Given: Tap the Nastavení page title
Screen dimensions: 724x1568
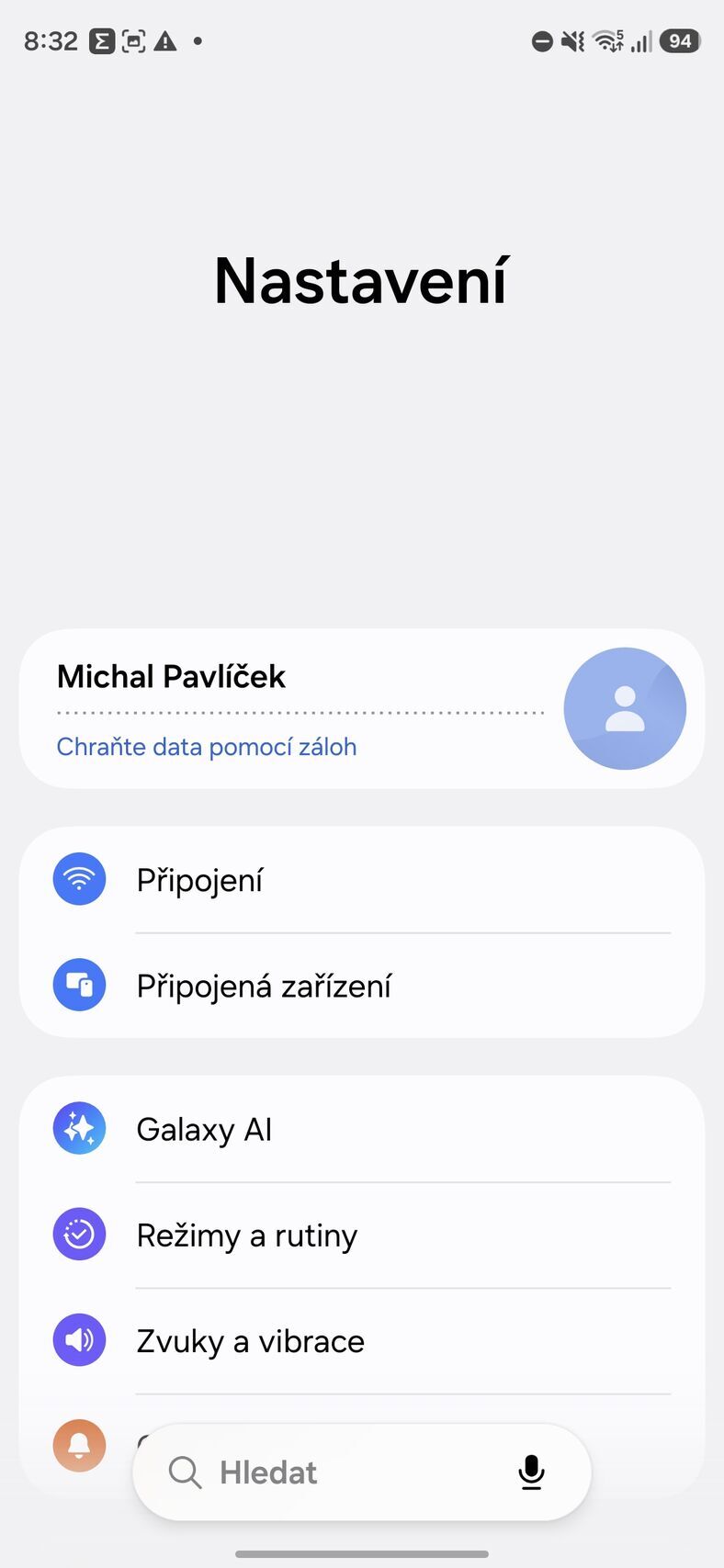Looking at the screenshot, I should (x=361, y=279).
